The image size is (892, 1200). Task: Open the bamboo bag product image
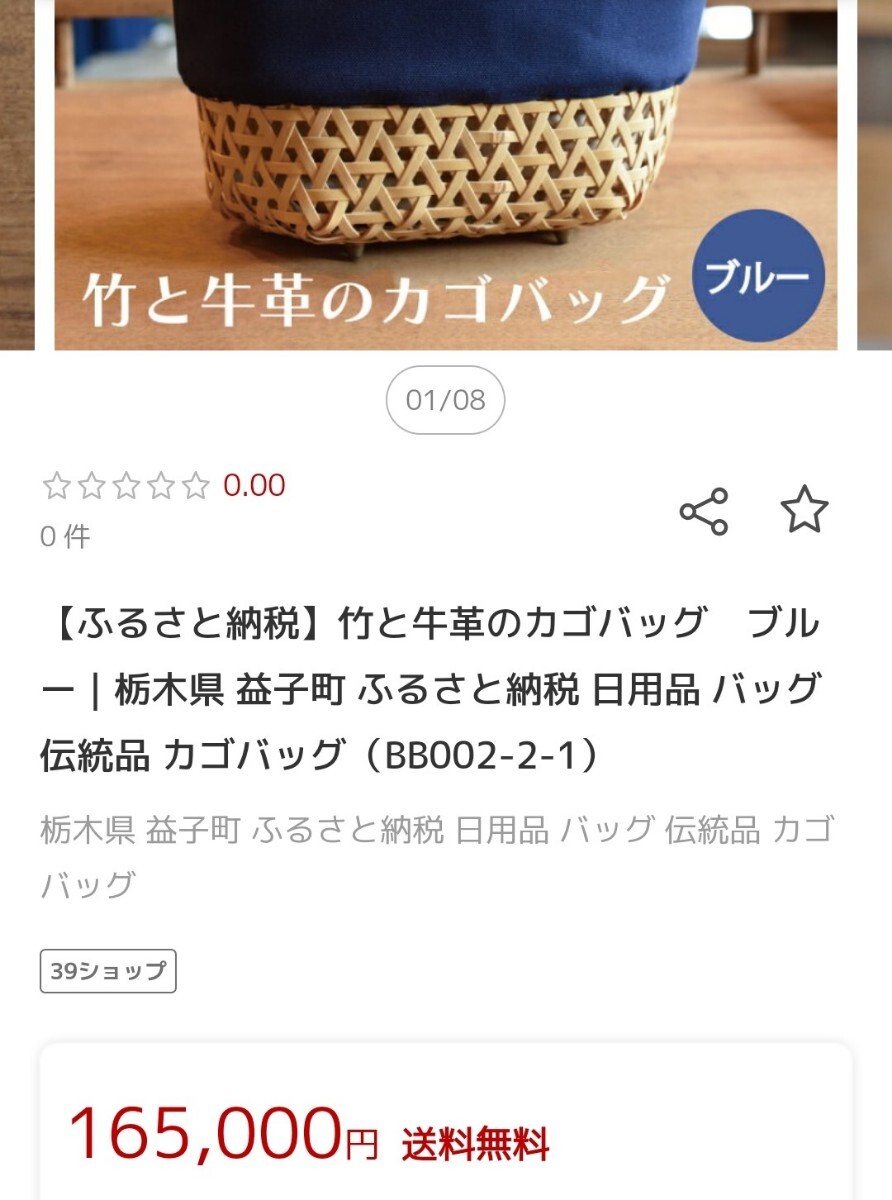point(445,175)
